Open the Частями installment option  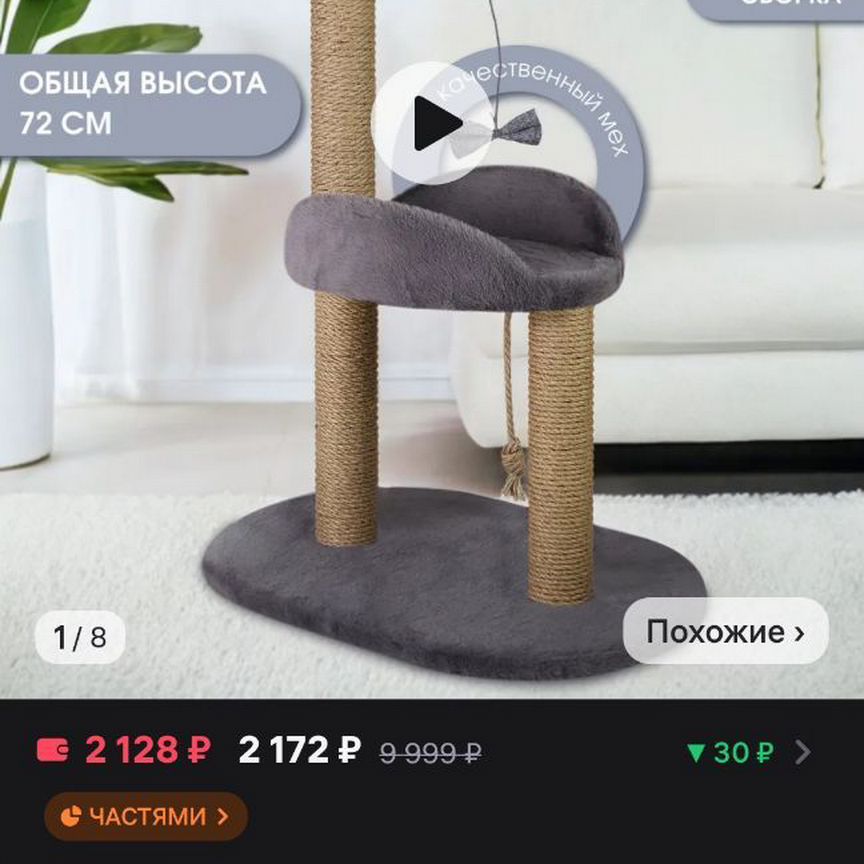click(145, 816)
